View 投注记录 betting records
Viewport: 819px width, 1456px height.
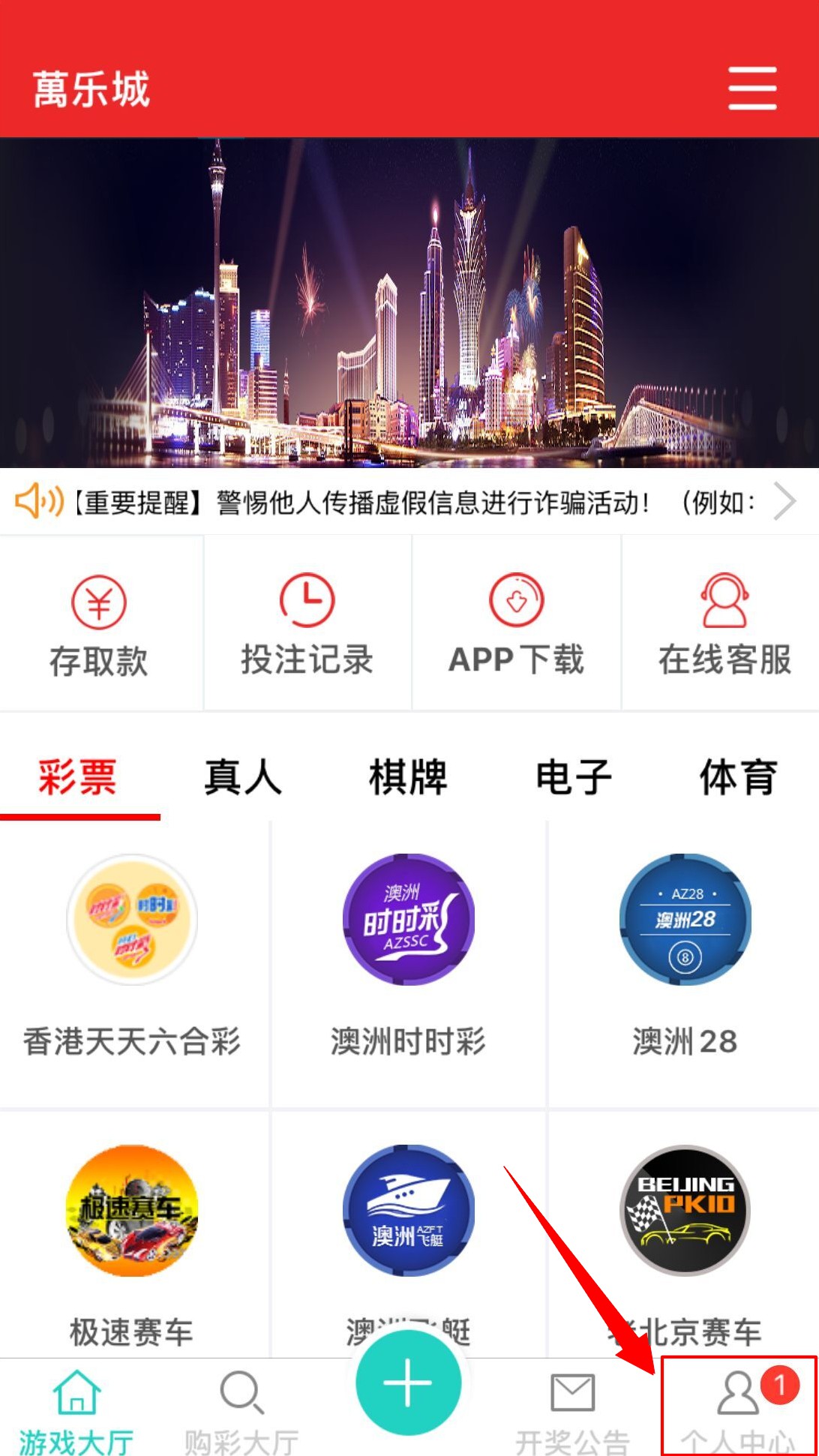pyautogui.click(x=307, y=624)
